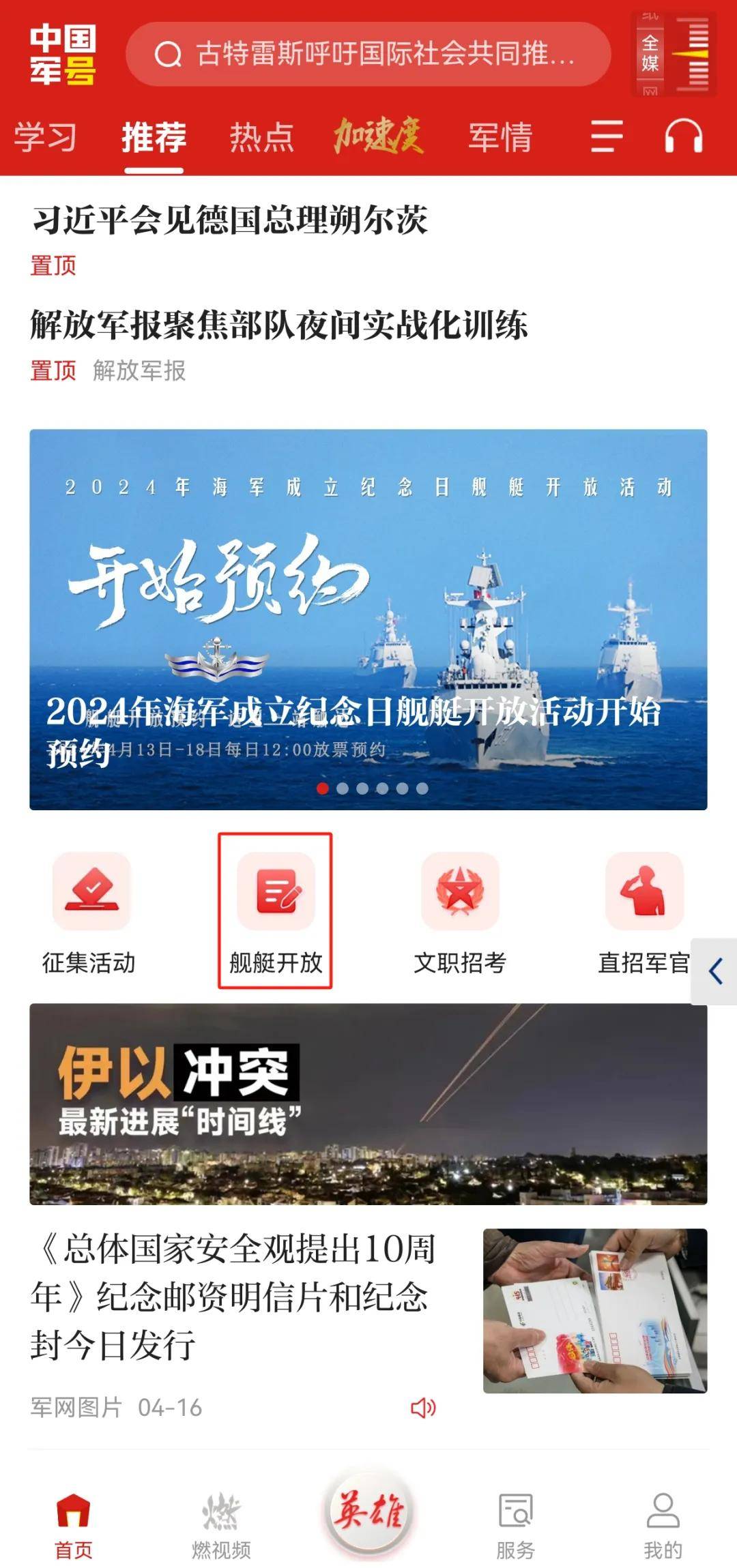Open the search box at the top
The height and width of the screenshot is (1568, 737).
[x=368, y=54]
